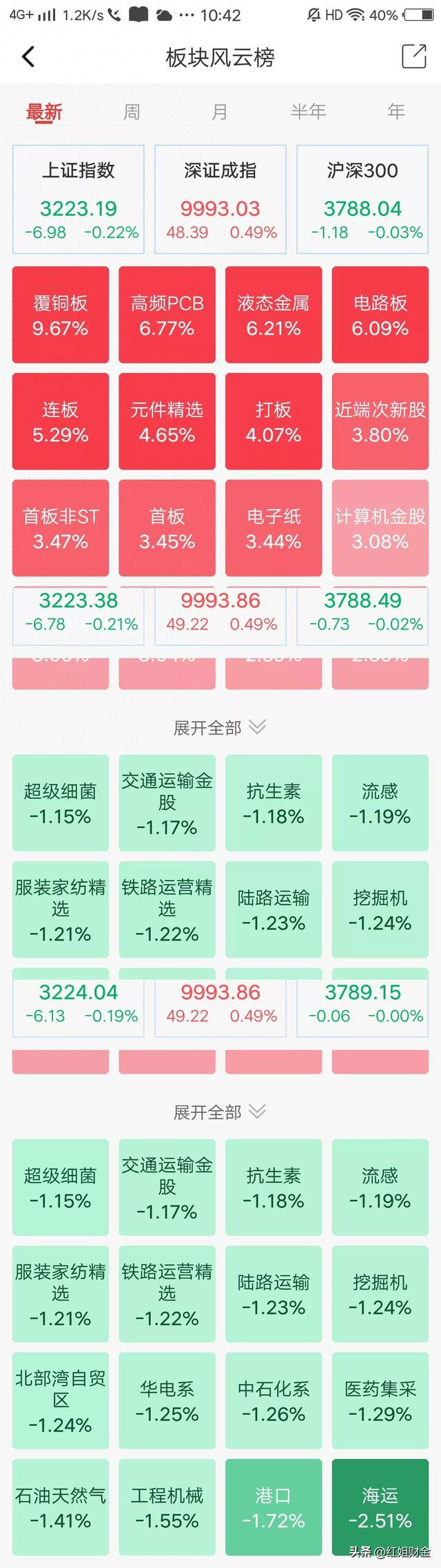Screen dimensions: 441x1568
Task: View the 液态金属 sector
Action: tap(274, 315)
